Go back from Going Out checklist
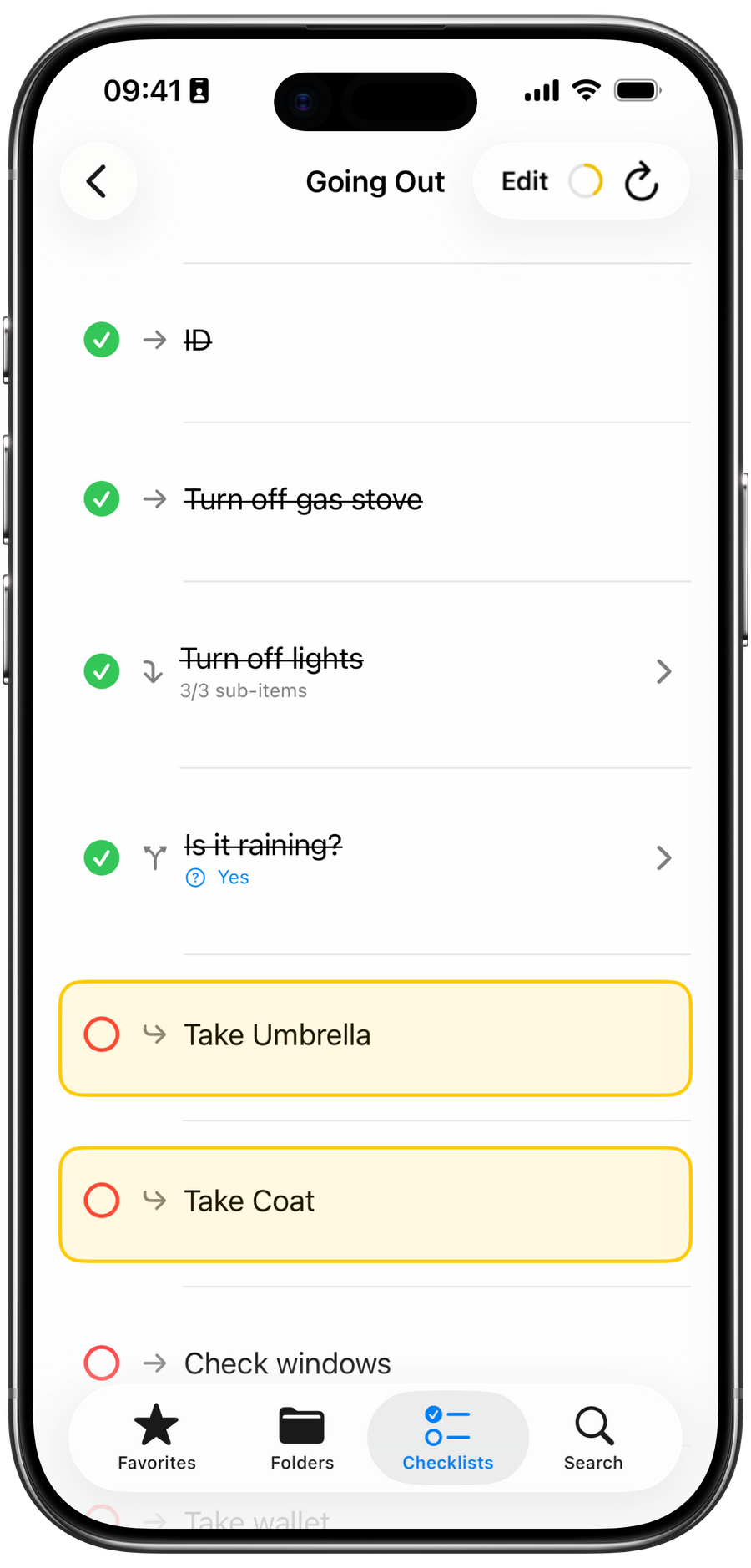The height and width of the screenshot is (1568, 751). click(x=98, y=181)
